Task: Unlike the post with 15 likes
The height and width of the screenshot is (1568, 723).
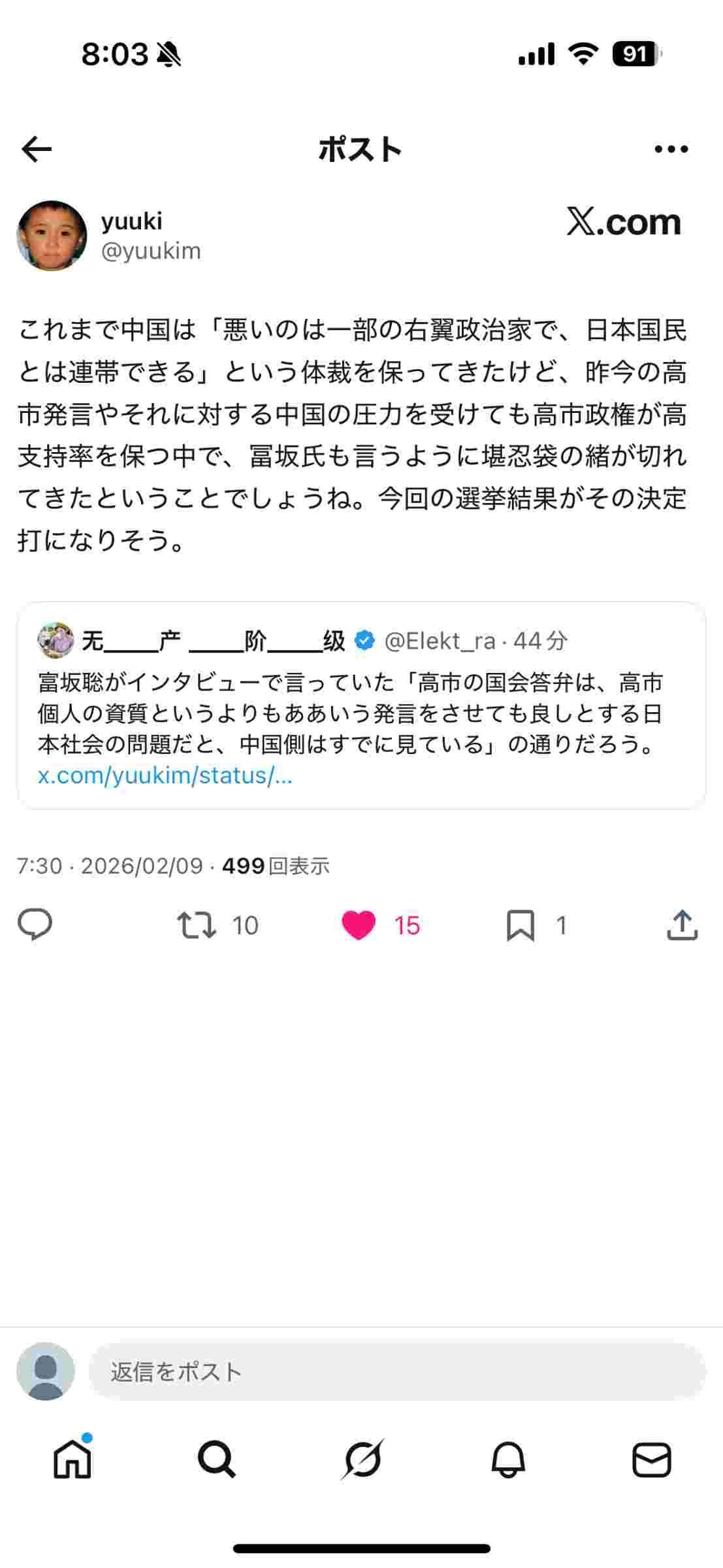Action: point(359,925)
